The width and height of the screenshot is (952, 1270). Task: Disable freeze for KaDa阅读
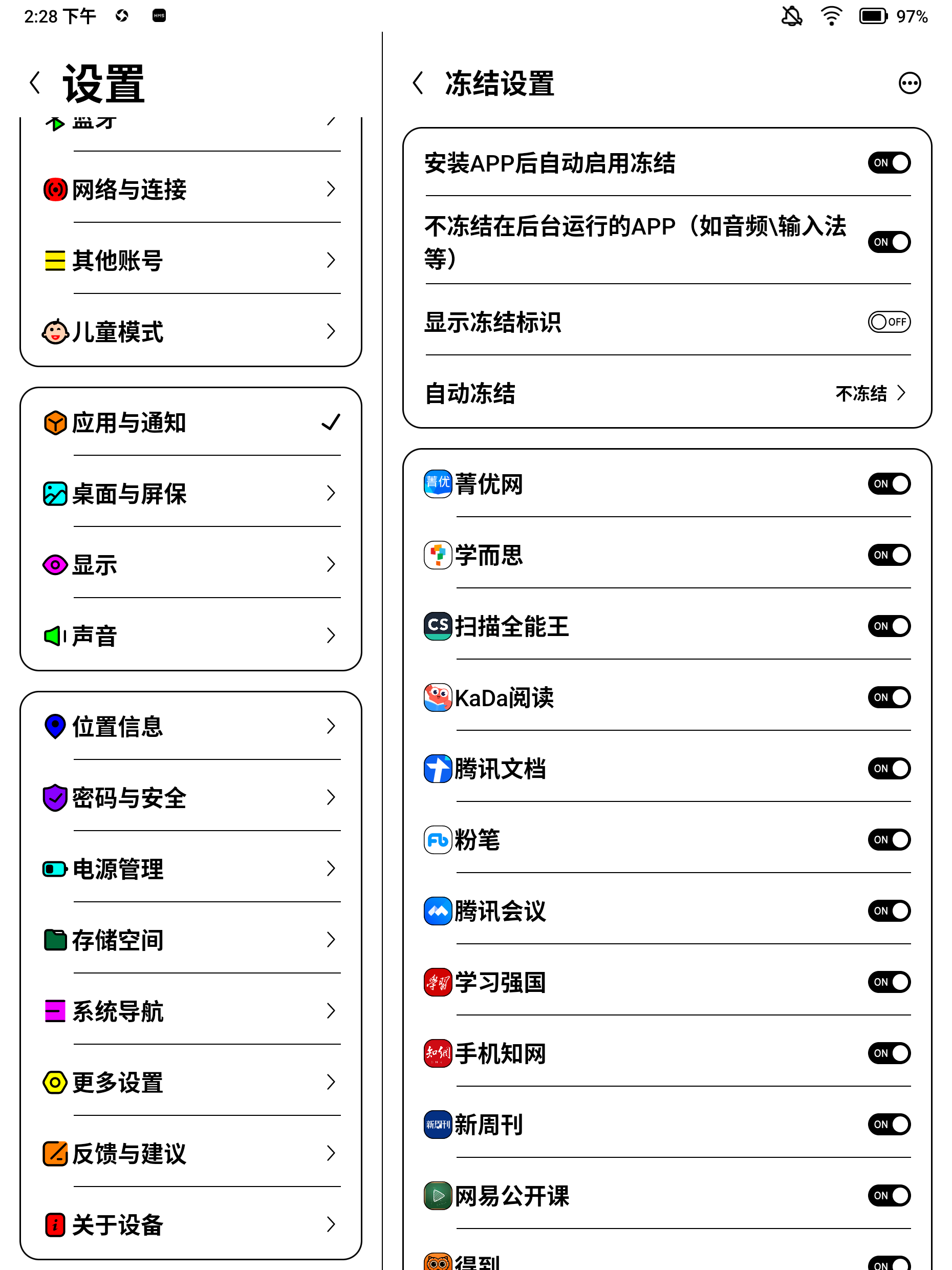pyautogui.click(x=889, y=697)
